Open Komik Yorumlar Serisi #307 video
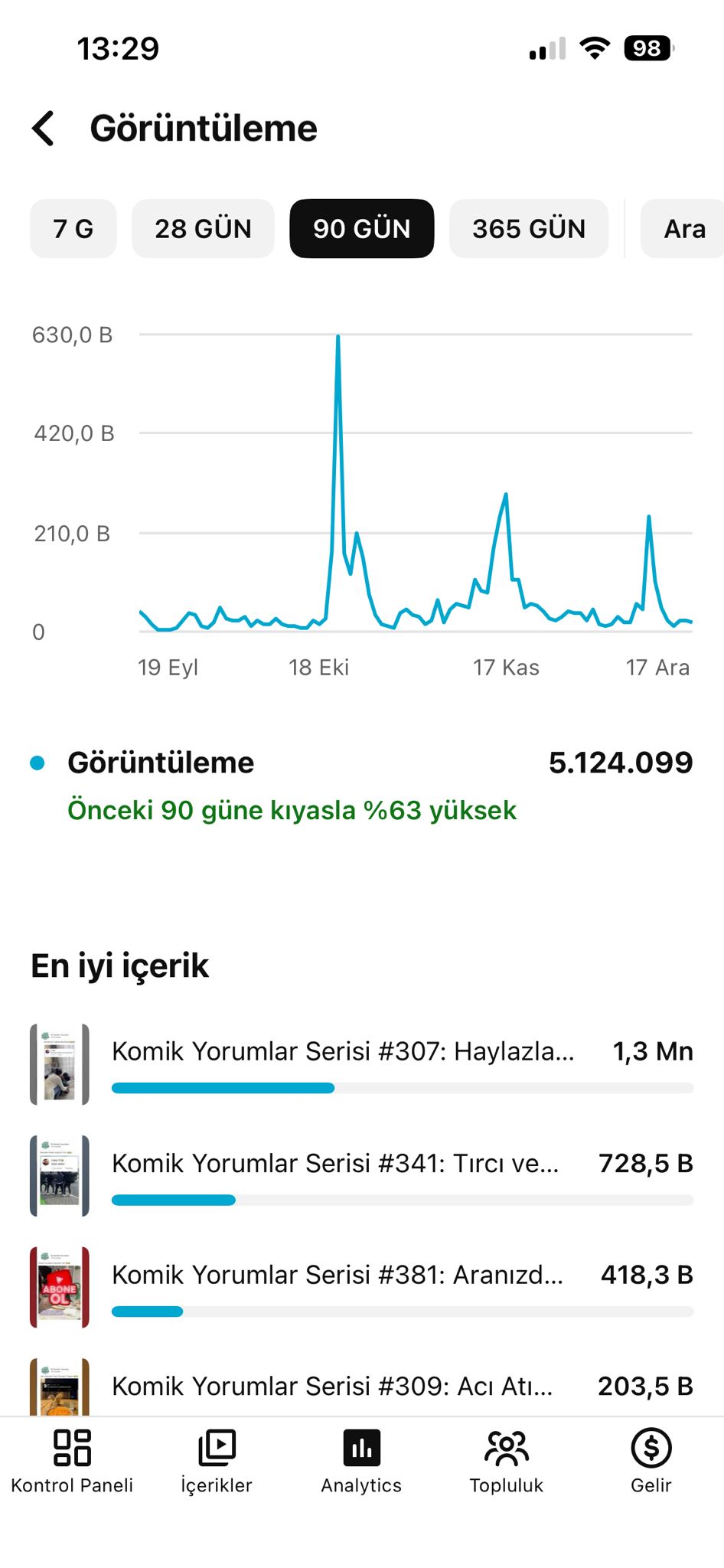This screenshot has height=1568, width=724. (361, 1064)
